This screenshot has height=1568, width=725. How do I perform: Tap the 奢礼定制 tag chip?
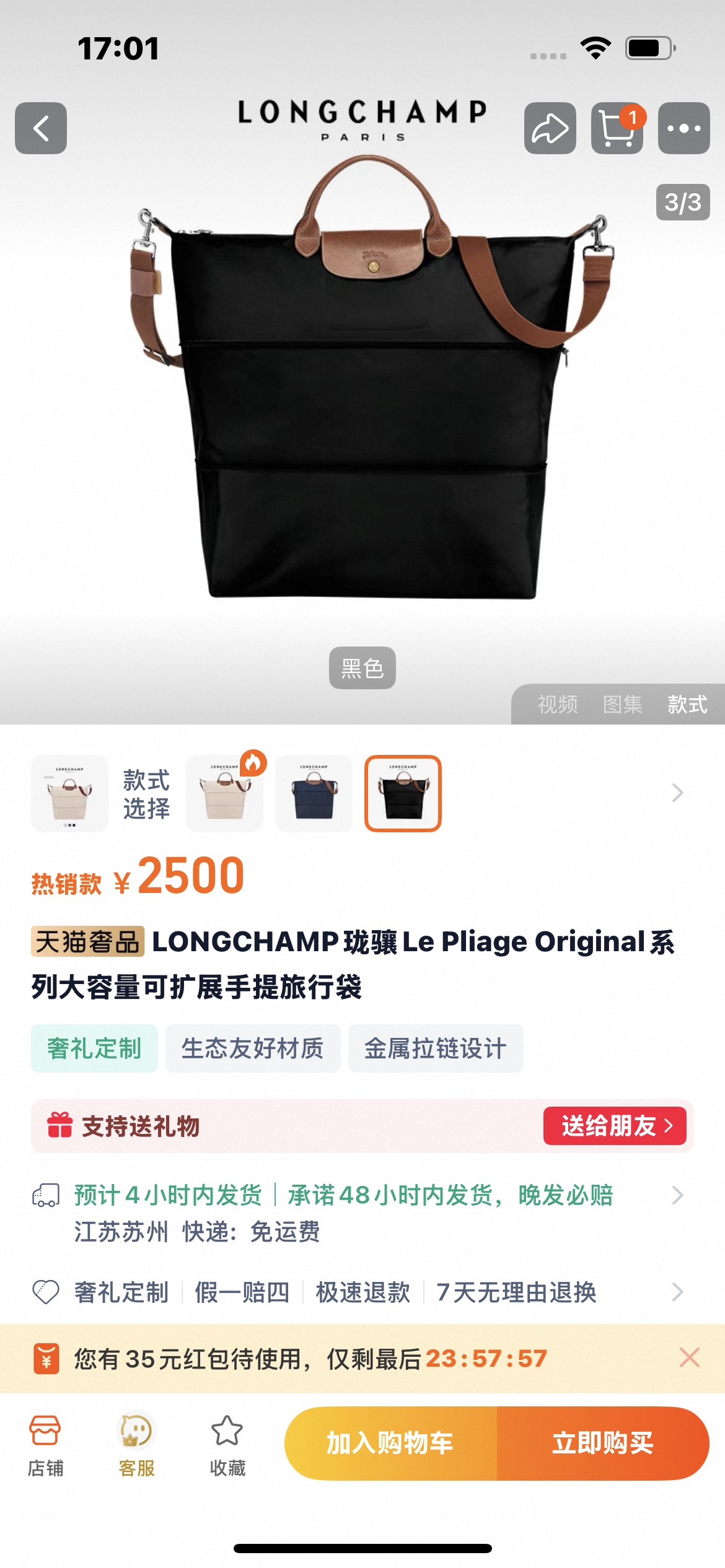94,1048
